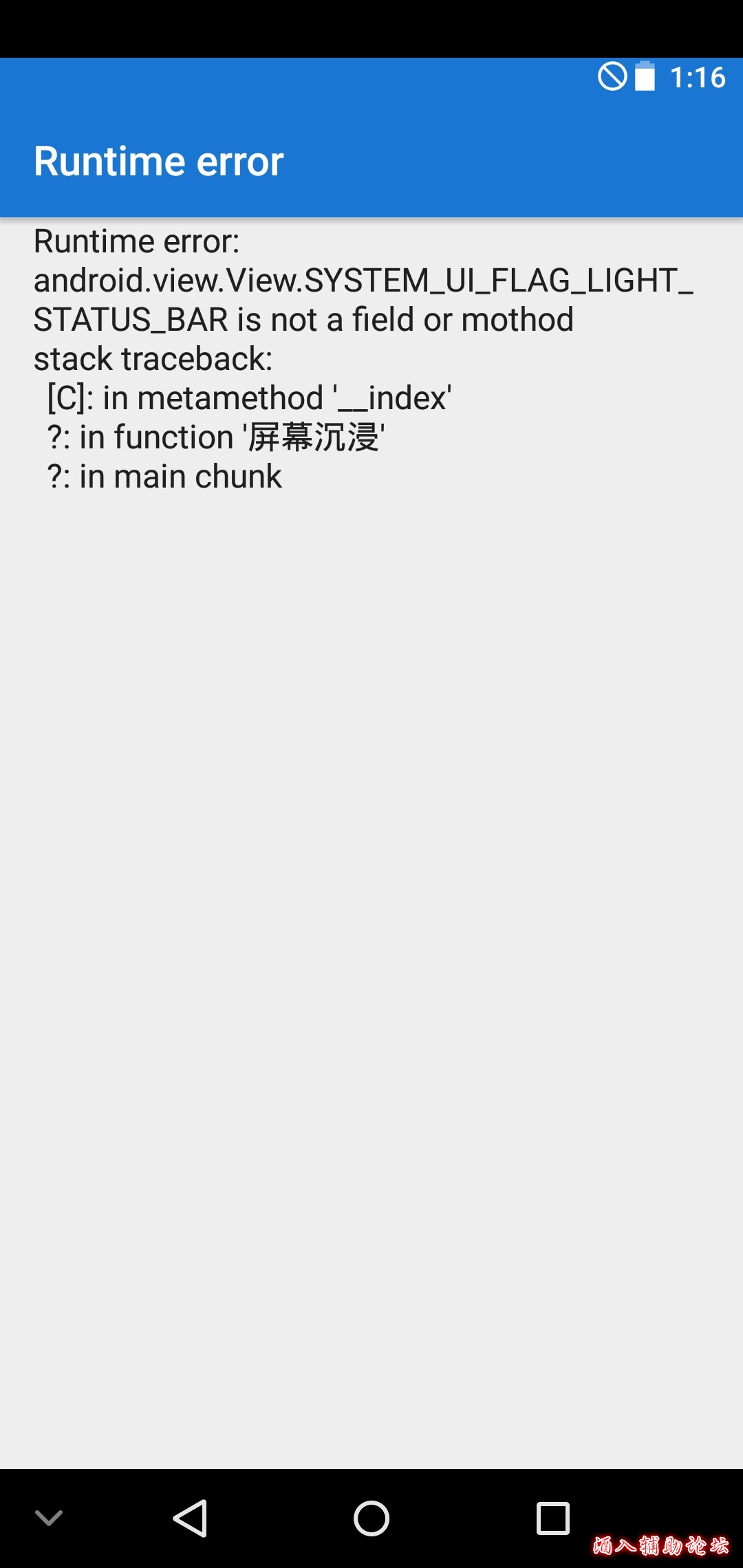The height and width of the screenshot is (1568, 743).
Task: Tap the function '屏幕沉浸' trace line
Action: (x=217, y=437)
